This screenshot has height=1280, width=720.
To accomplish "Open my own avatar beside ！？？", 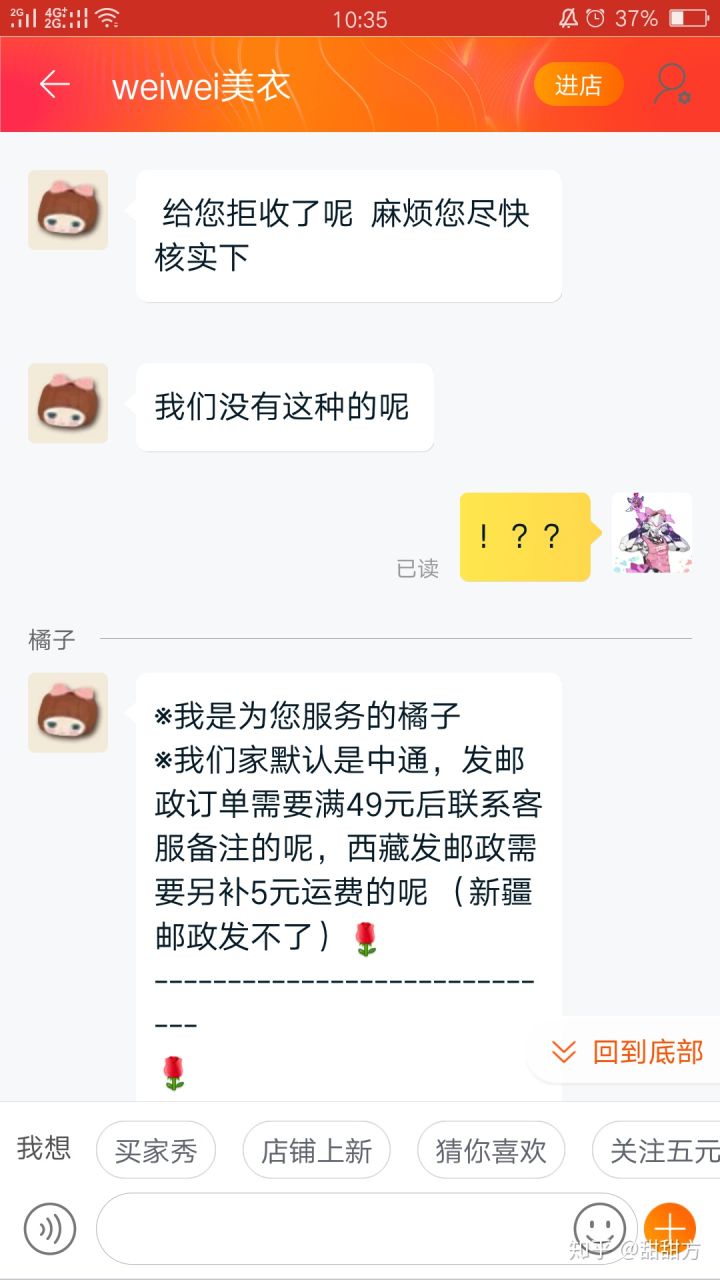I will point(652,533).
